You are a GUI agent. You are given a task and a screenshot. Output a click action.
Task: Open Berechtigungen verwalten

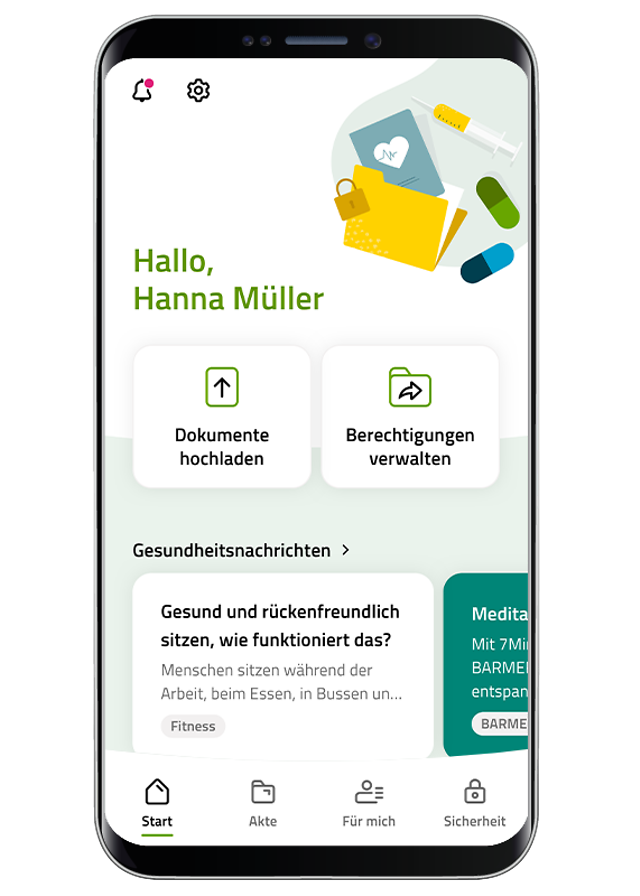click(x=410, y=416)
